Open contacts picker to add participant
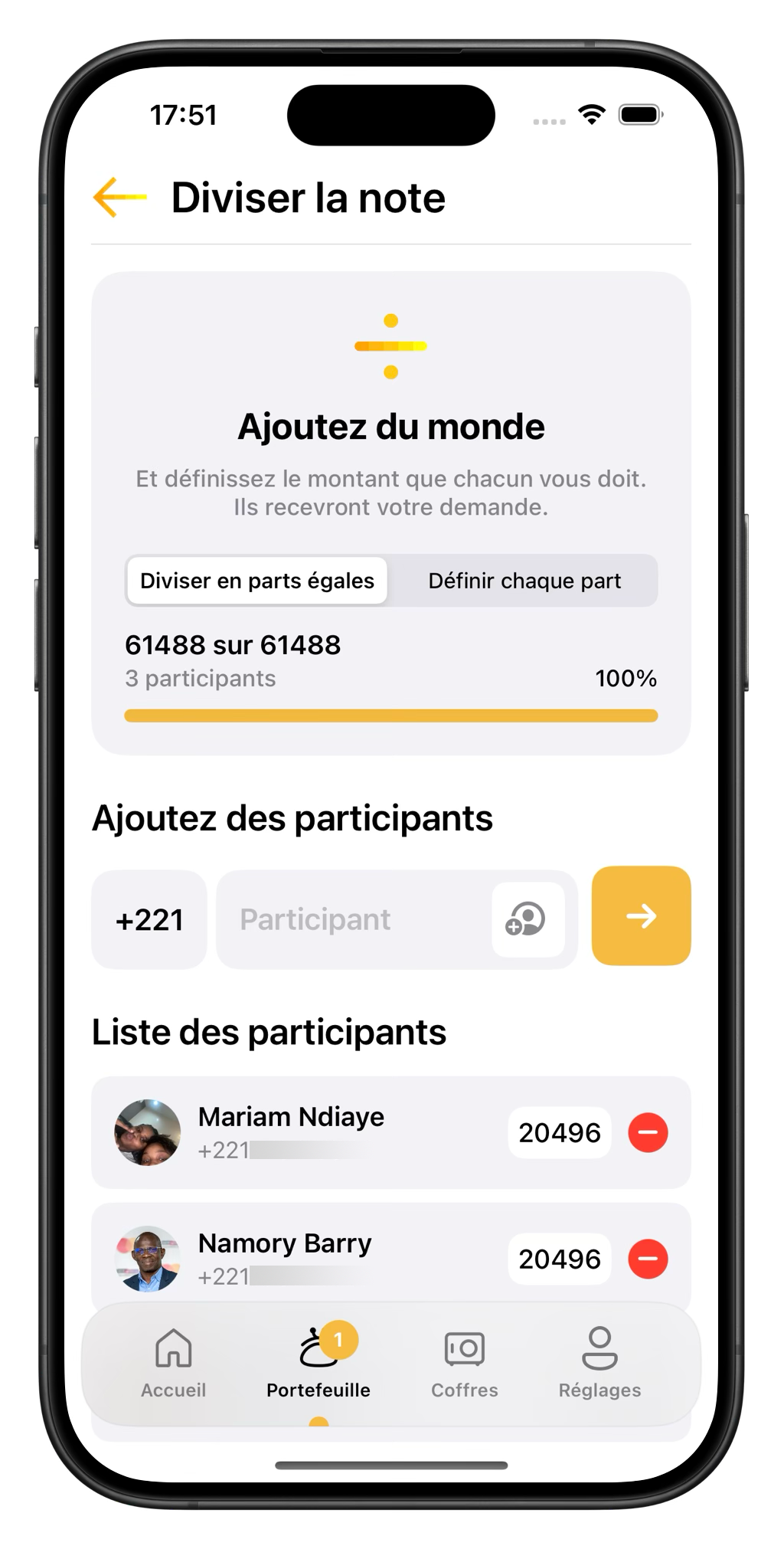 coord(528,919)
